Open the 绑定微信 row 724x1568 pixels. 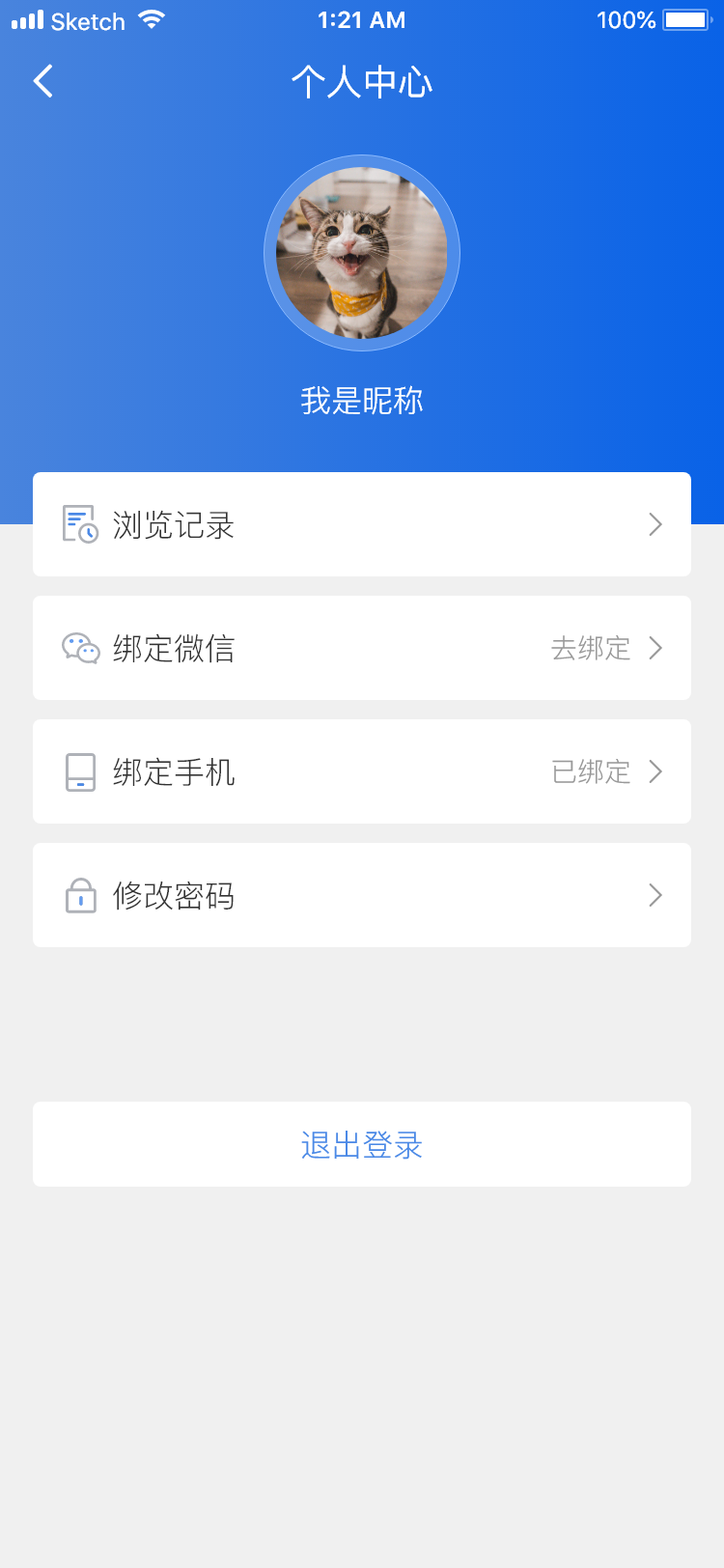[x=362, y=648]
